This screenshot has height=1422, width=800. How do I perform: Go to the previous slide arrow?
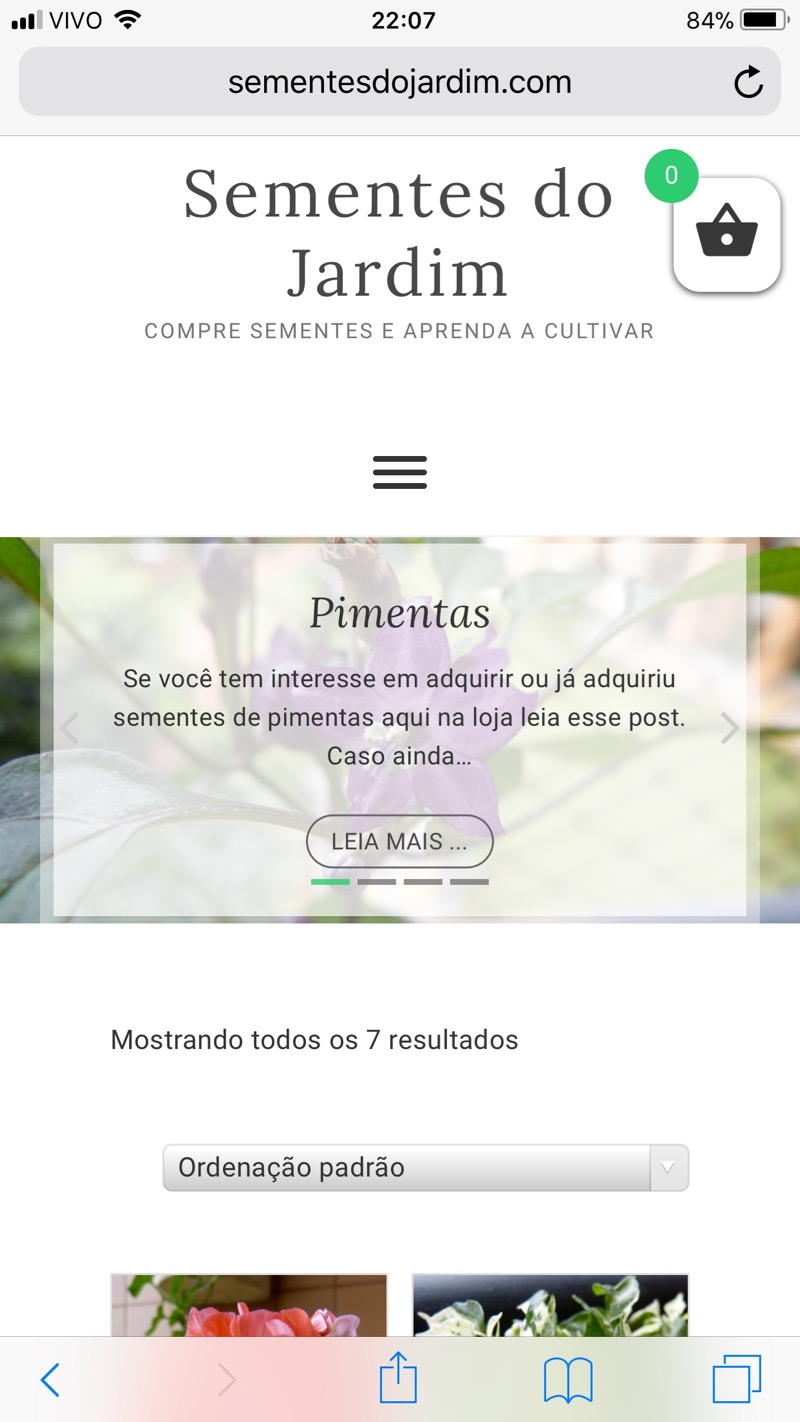pyautogui.click(x=69, y=729)
